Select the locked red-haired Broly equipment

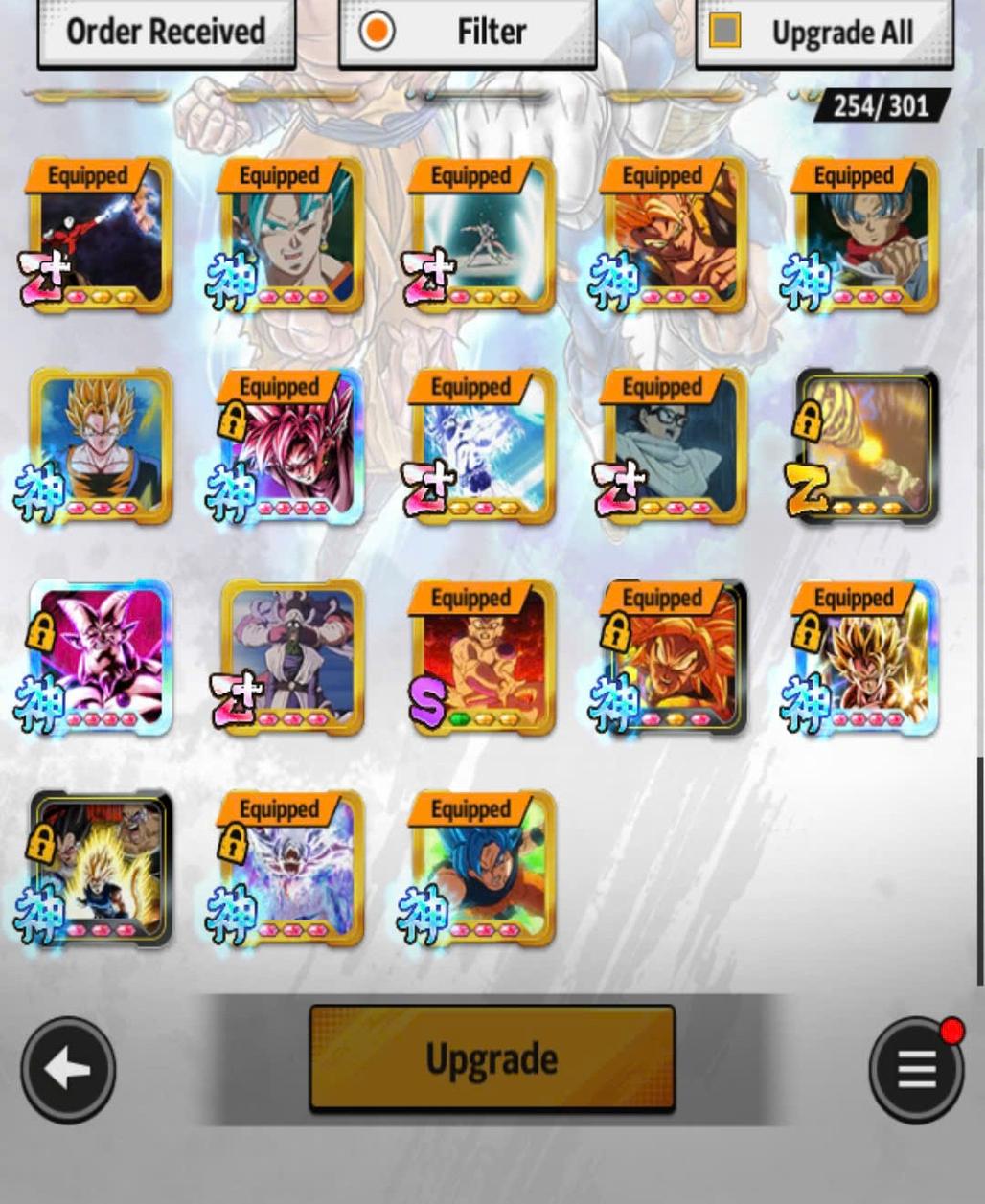(x=675, y=659)
